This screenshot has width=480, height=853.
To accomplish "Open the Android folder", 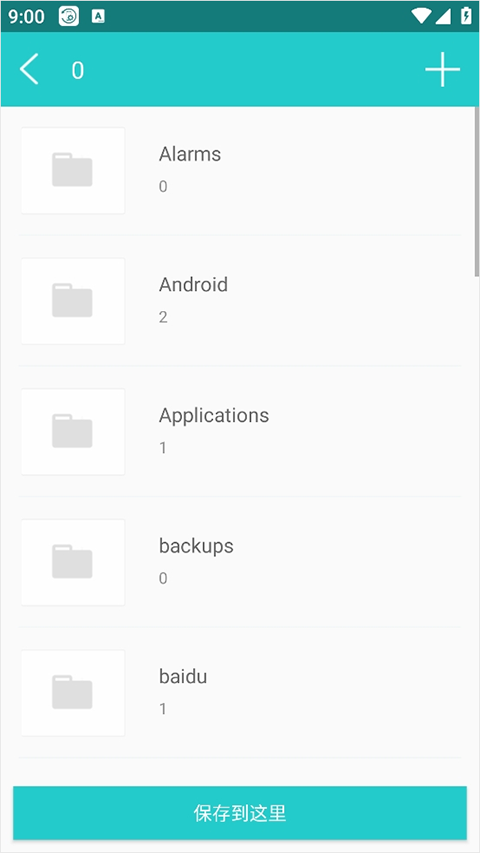I will 240,301.
